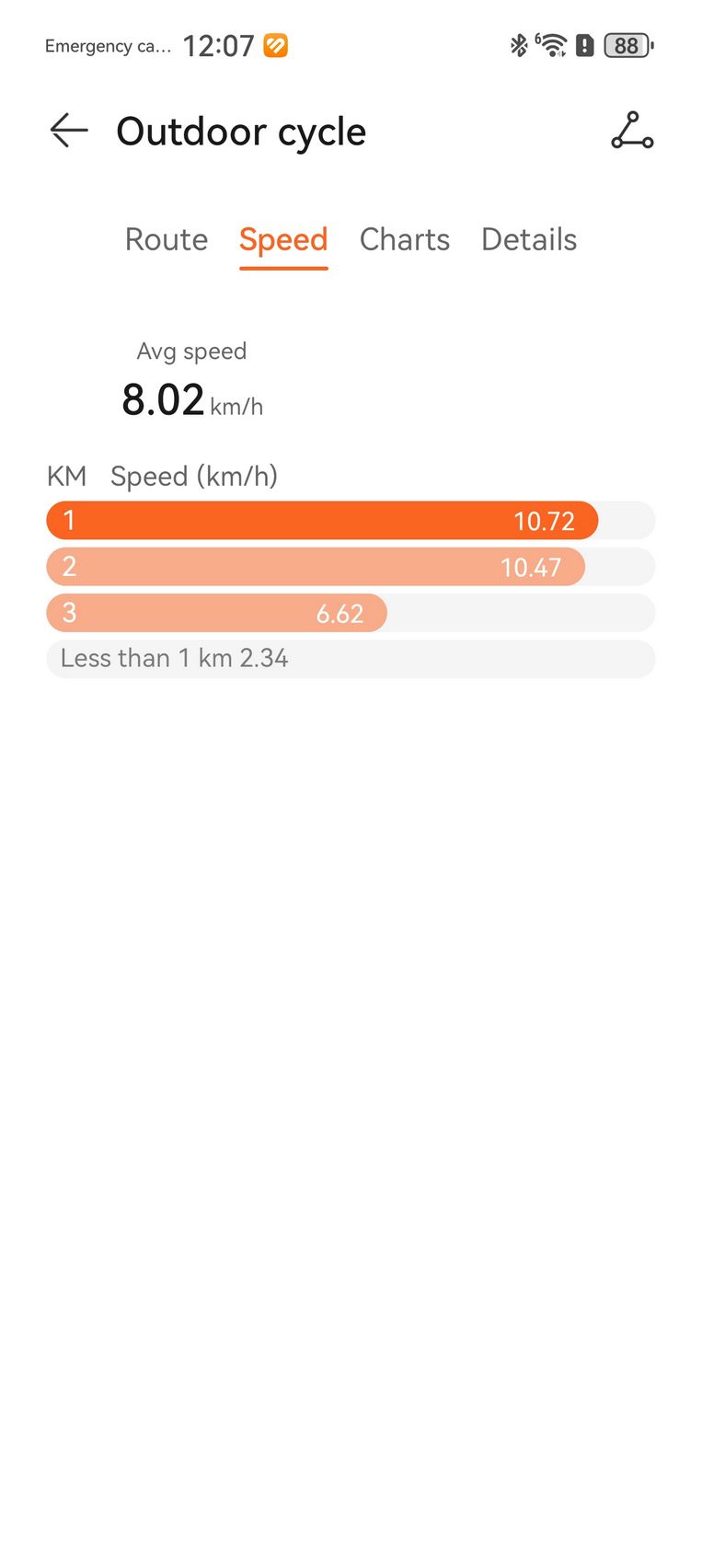Go back from Outdoor cycle screen
Image resolution: width=702 pixels, height=1568 pixels.
click(x=69, y=131)
